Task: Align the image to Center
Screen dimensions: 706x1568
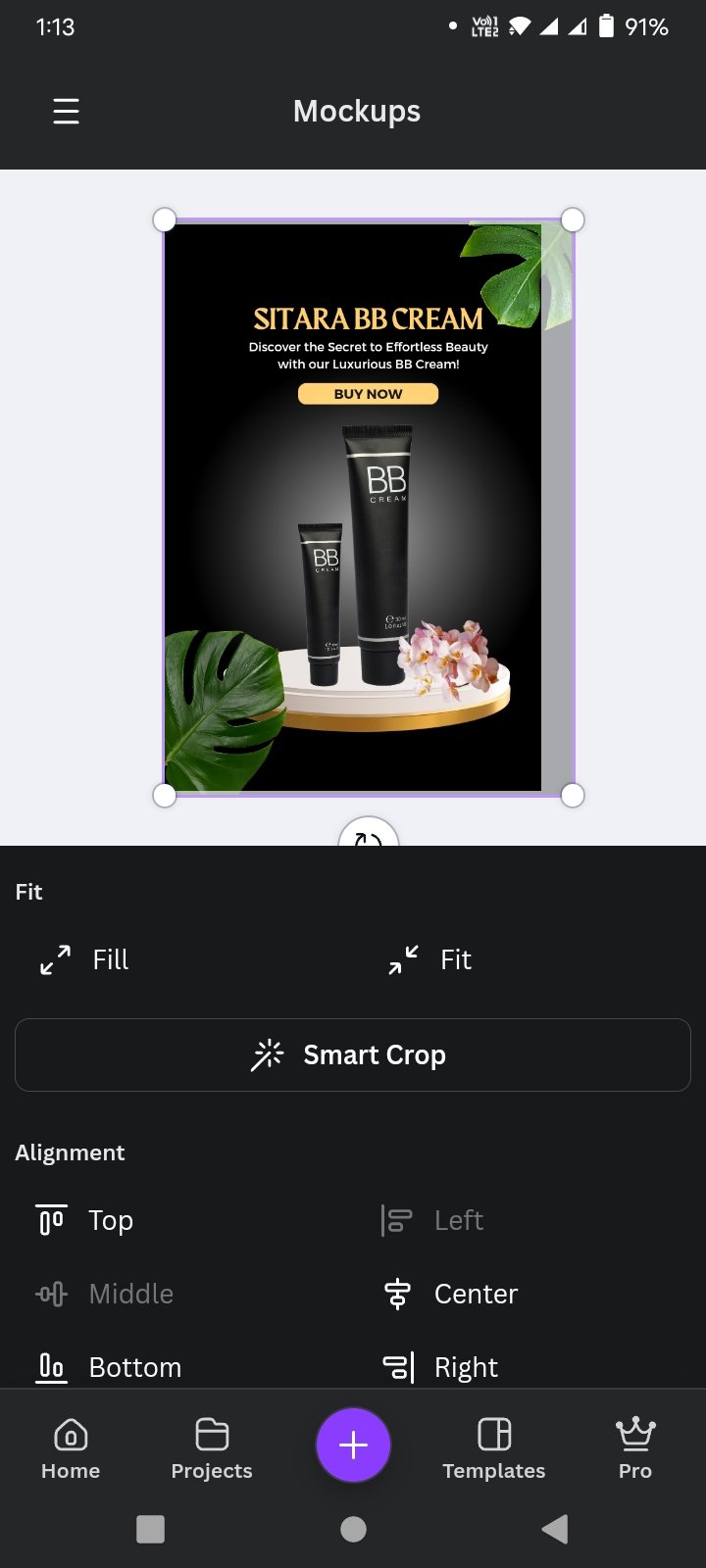Action: coord(450,1294)
